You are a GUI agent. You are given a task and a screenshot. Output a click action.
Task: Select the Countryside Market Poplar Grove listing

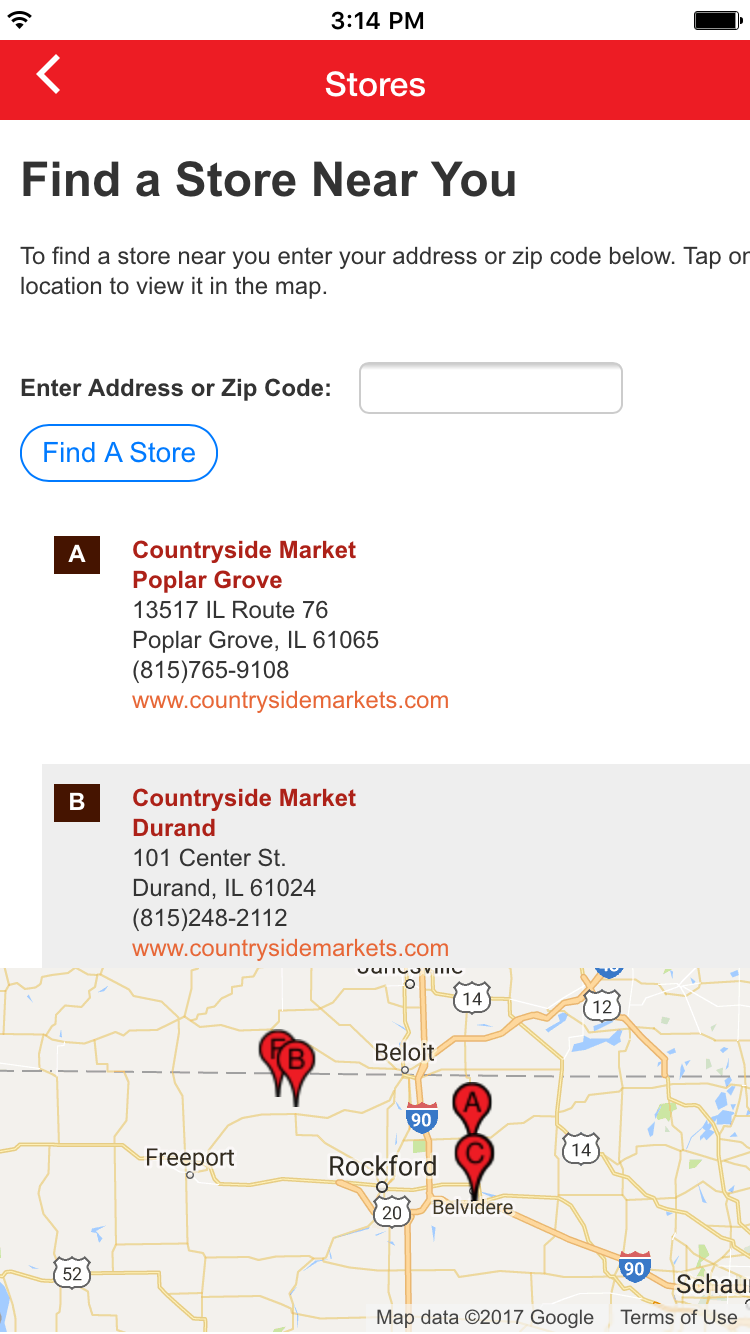pyautogui.click(x=244, y=565)
